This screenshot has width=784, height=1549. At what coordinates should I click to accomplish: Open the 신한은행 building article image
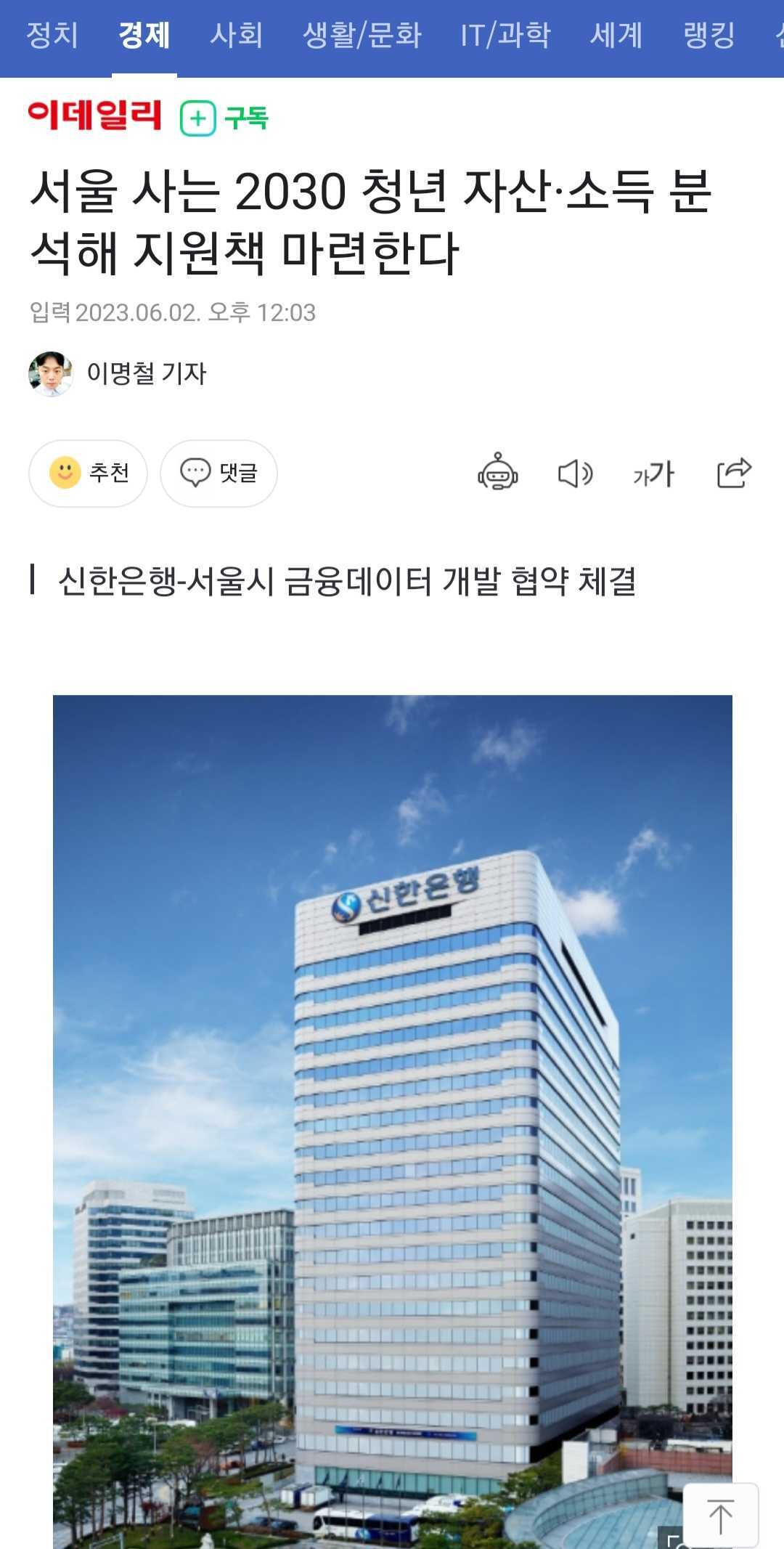393,1121
